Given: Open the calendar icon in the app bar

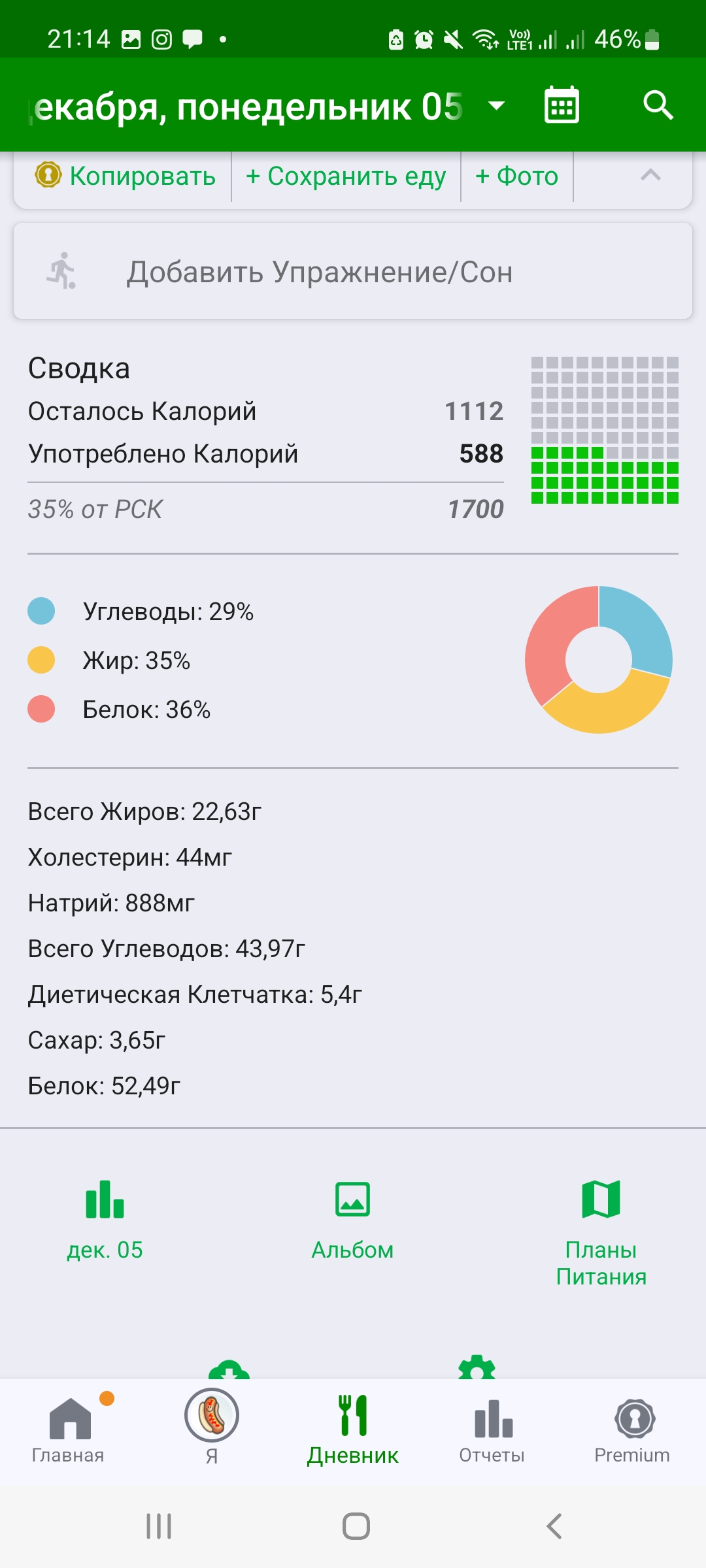Looking at the screenshot, I should 562,105.
